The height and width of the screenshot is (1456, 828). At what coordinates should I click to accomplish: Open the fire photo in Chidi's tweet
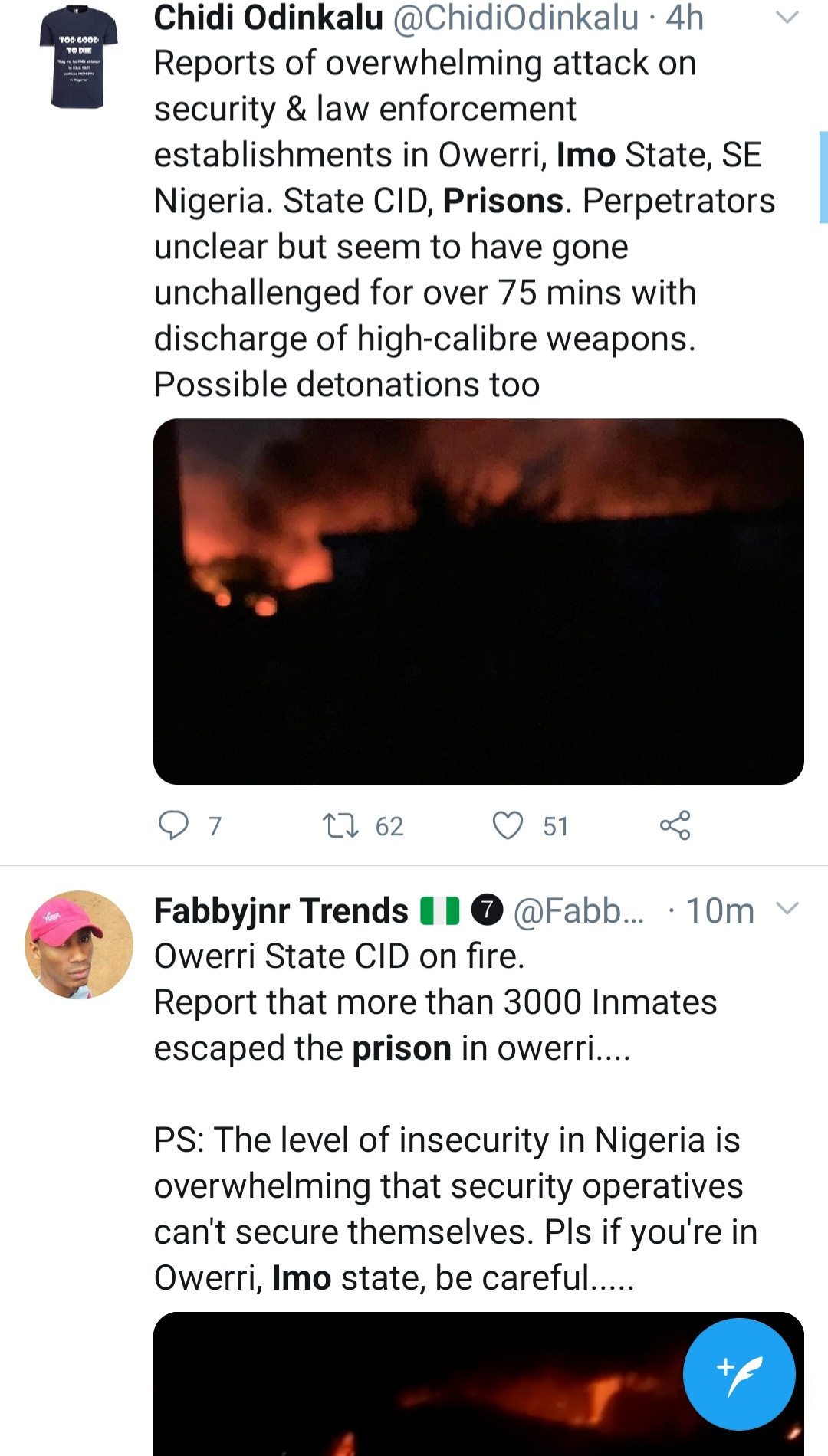[478, 602]
